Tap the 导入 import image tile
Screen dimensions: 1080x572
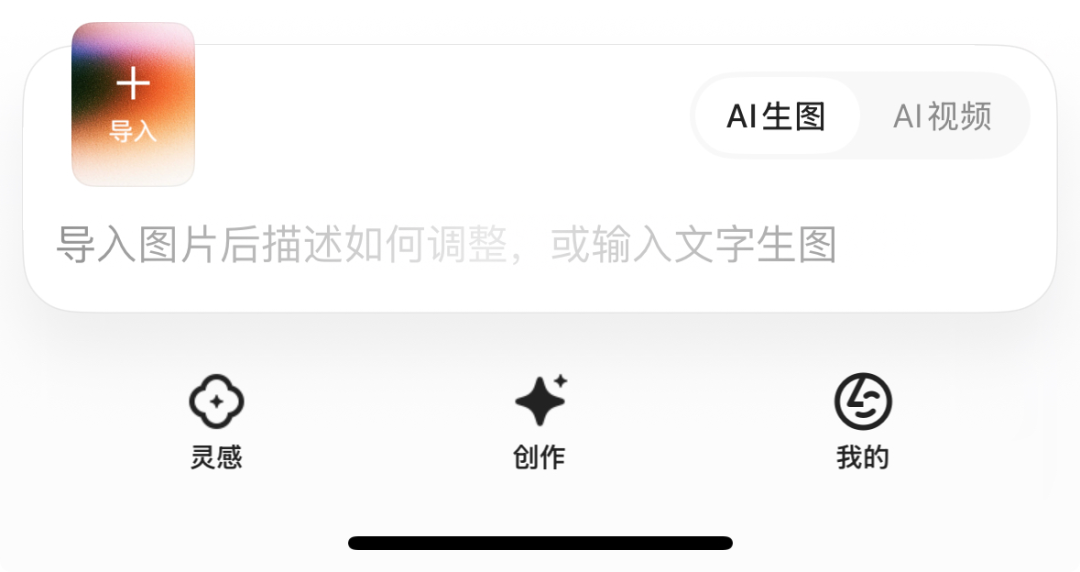(133, 105)
